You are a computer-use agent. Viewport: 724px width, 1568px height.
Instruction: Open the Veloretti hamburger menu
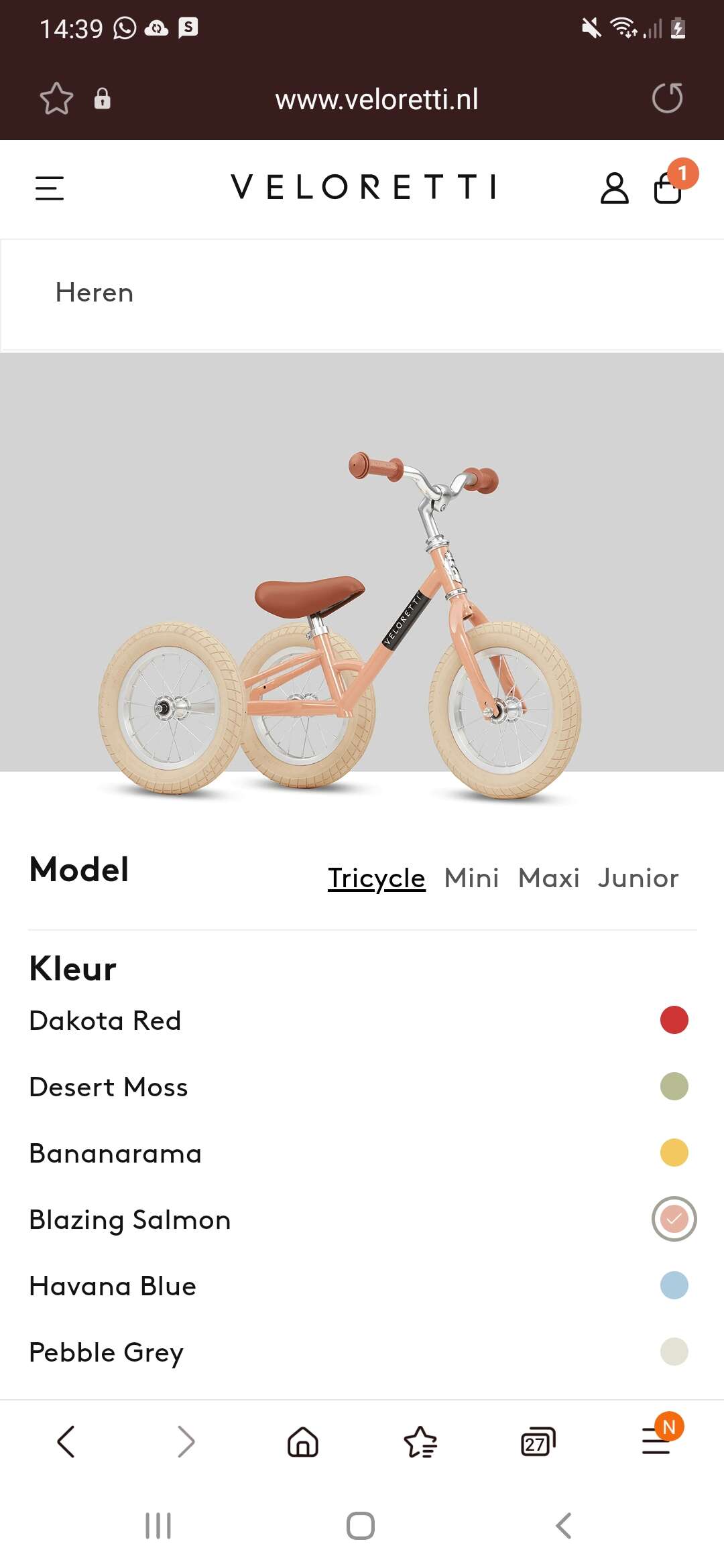pyautogui.click(x=50, y=188)
